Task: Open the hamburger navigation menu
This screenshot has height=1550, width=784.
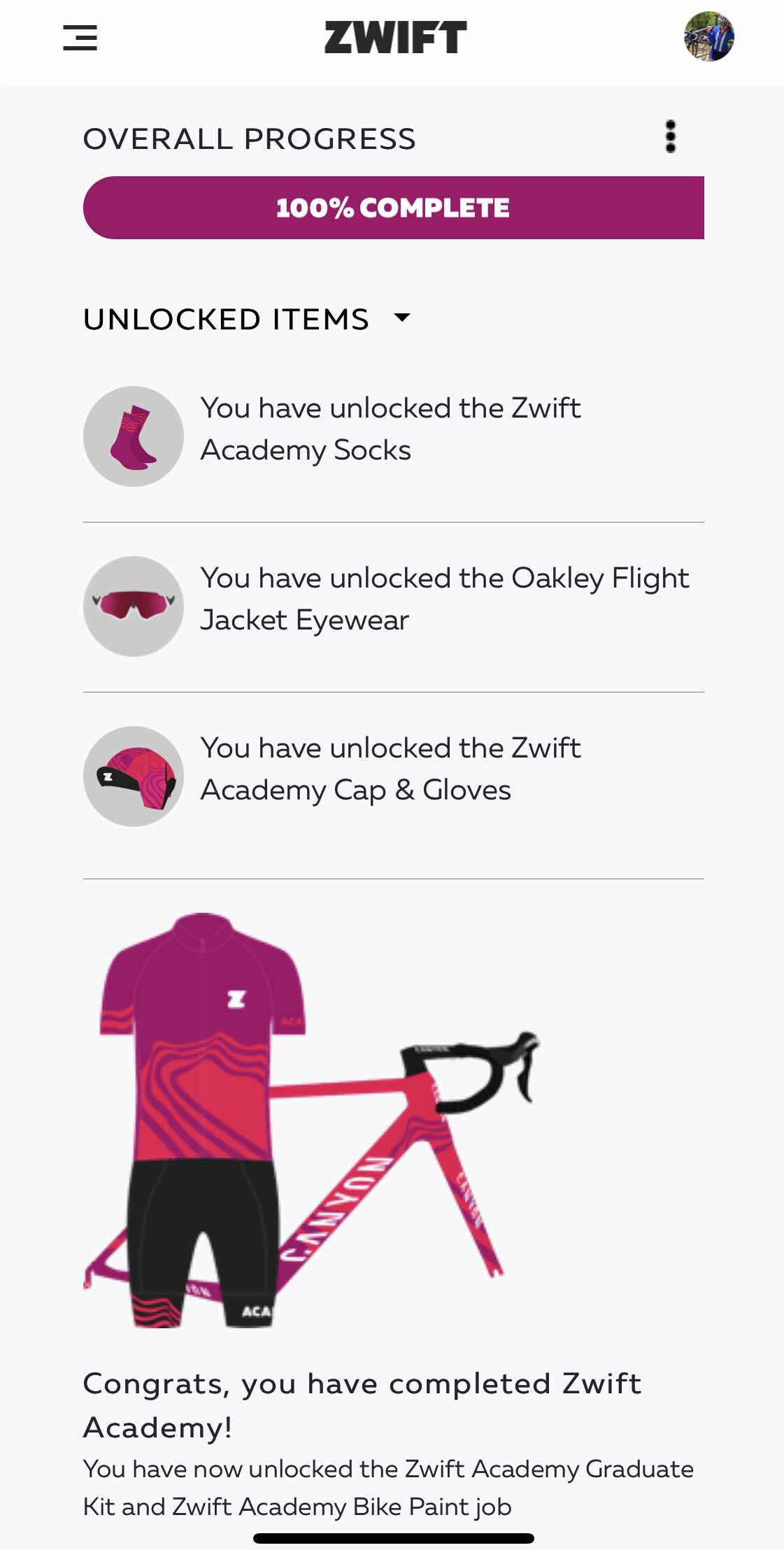Action: (80, 38)
